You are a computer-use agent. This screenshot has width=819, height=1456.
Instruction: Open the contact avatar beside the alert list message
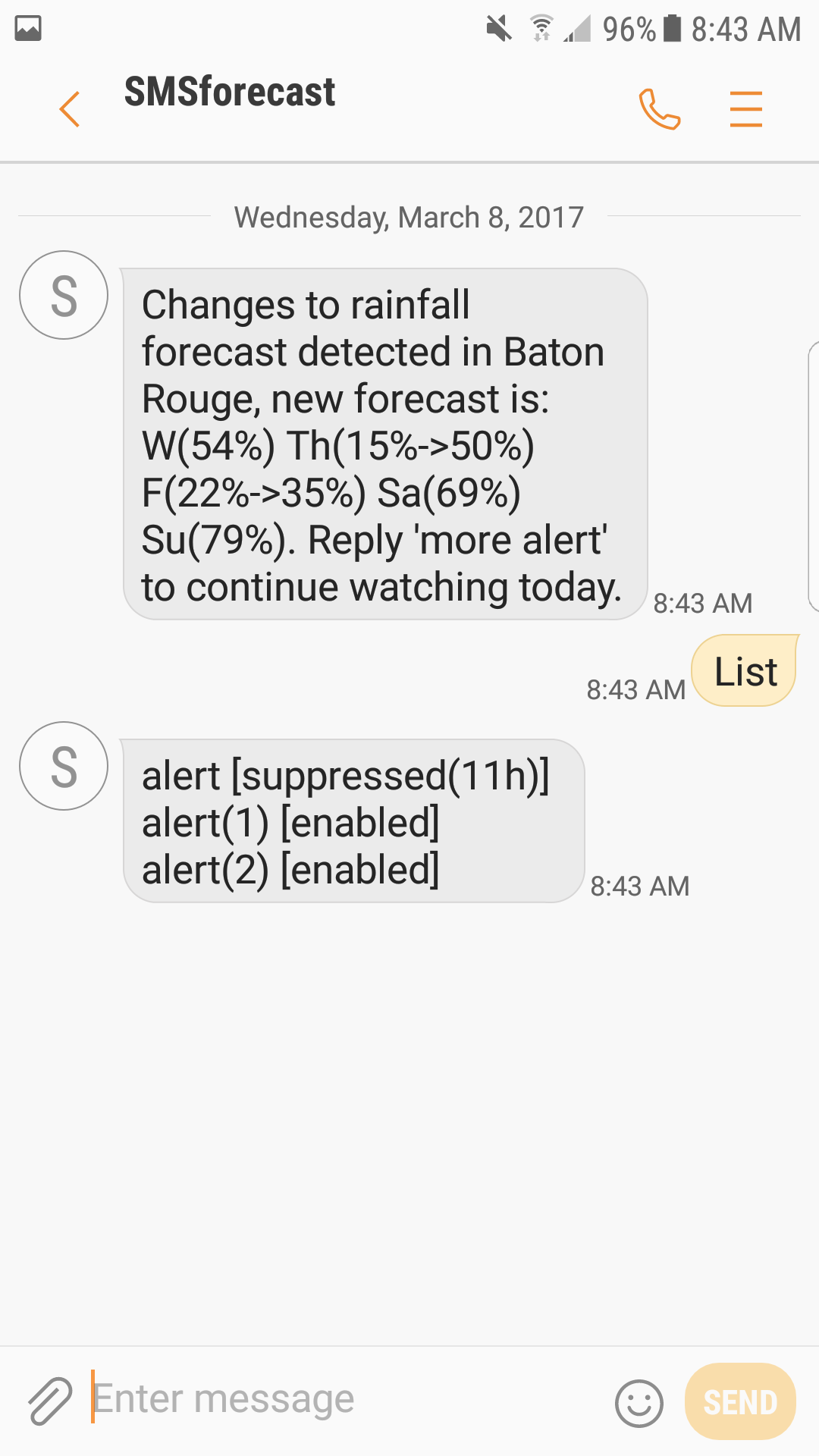(x=64, y=766)
